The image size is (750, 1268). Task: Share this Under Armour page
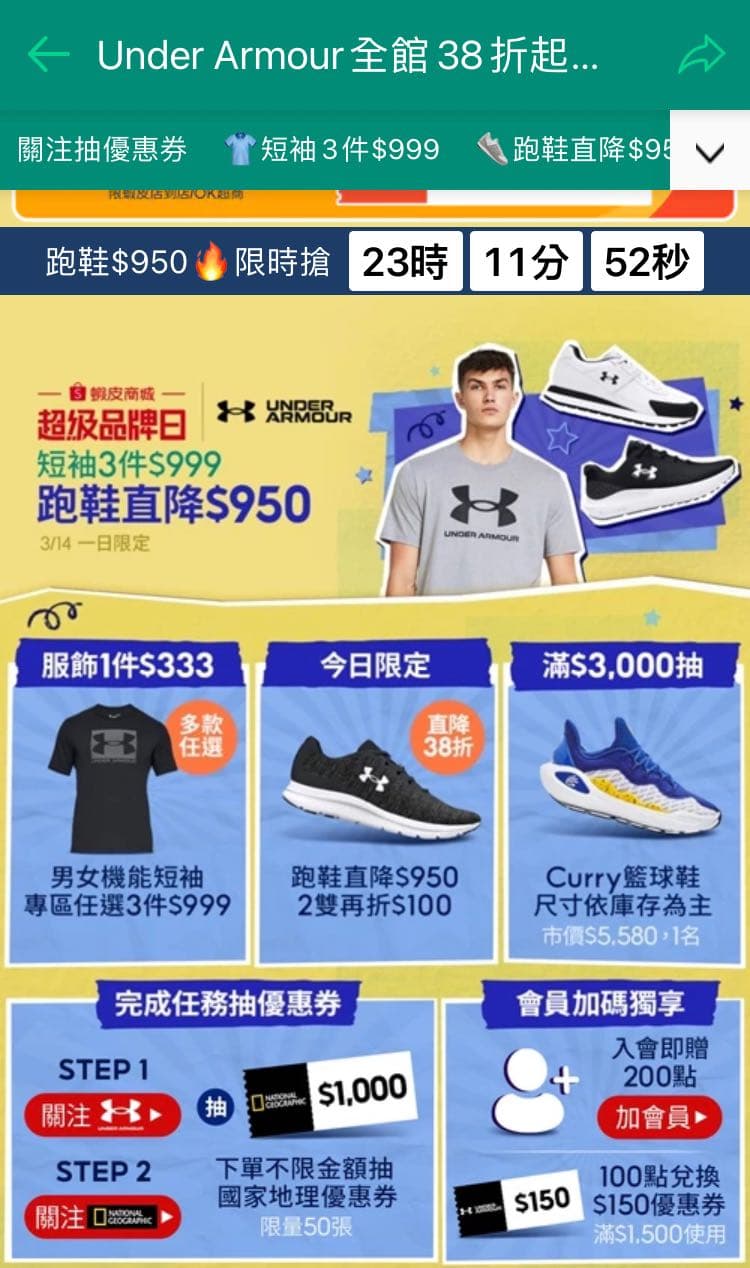tap(700, 54)
